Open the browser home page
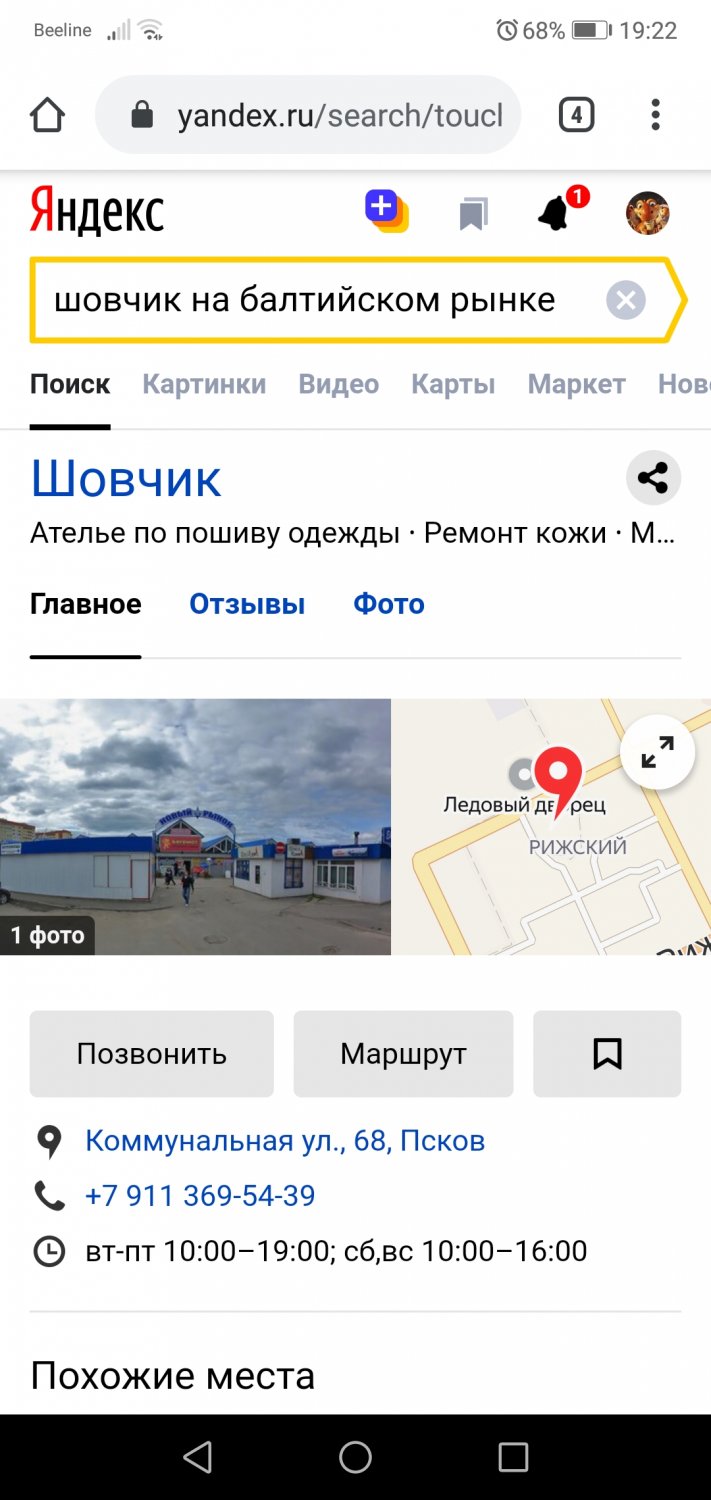Screen dimensions: 711x1500 tap(47, 115)
